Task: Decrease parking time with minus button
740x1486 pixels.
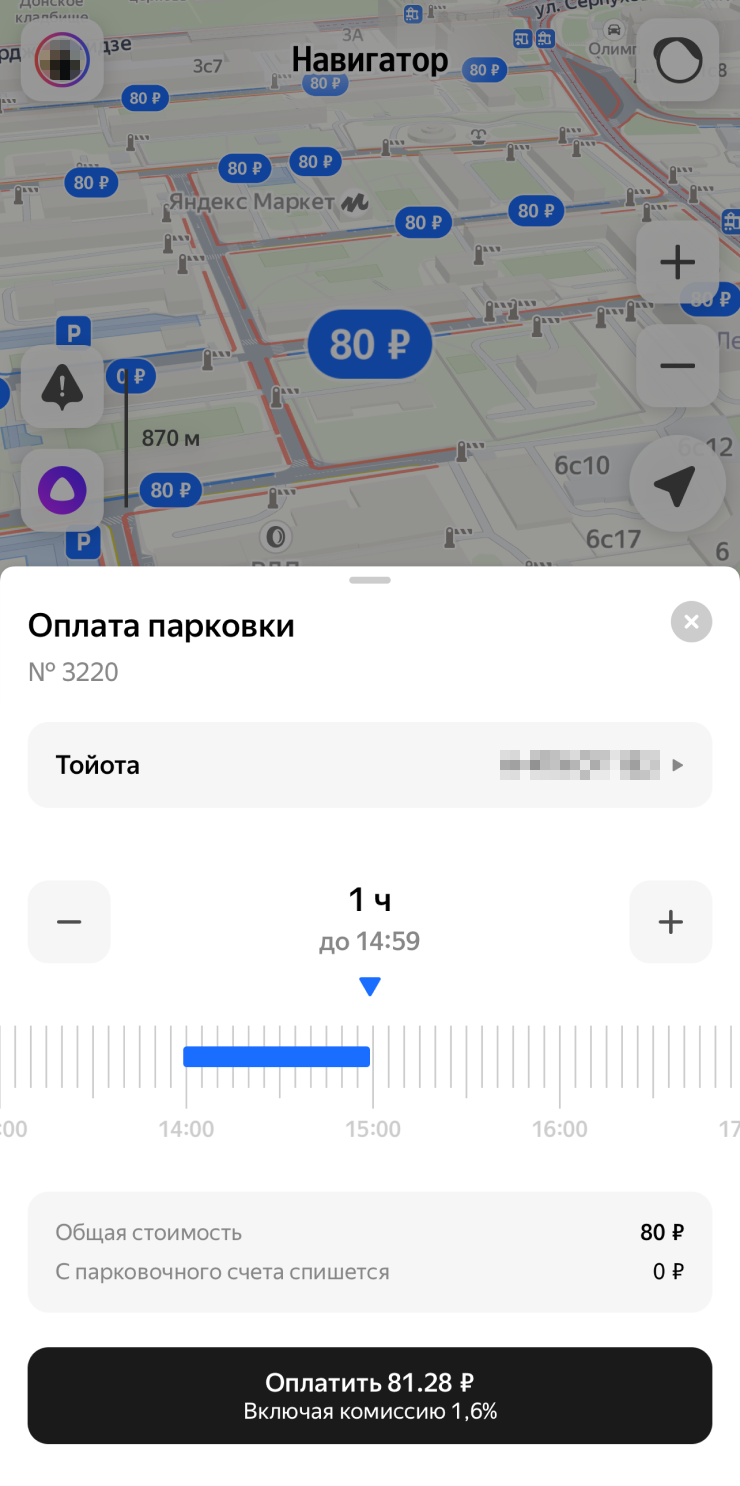Action: pyautogui.click(x=69, y=922)
